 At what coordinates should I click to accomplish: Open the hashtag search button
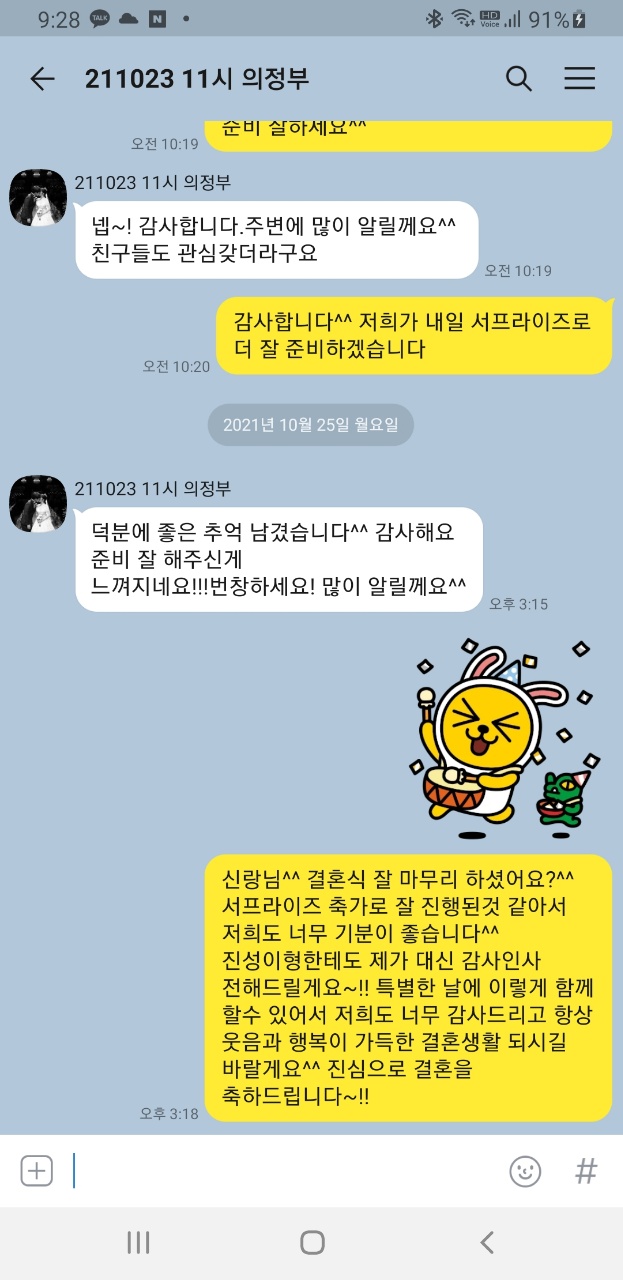coord(586,1171)
